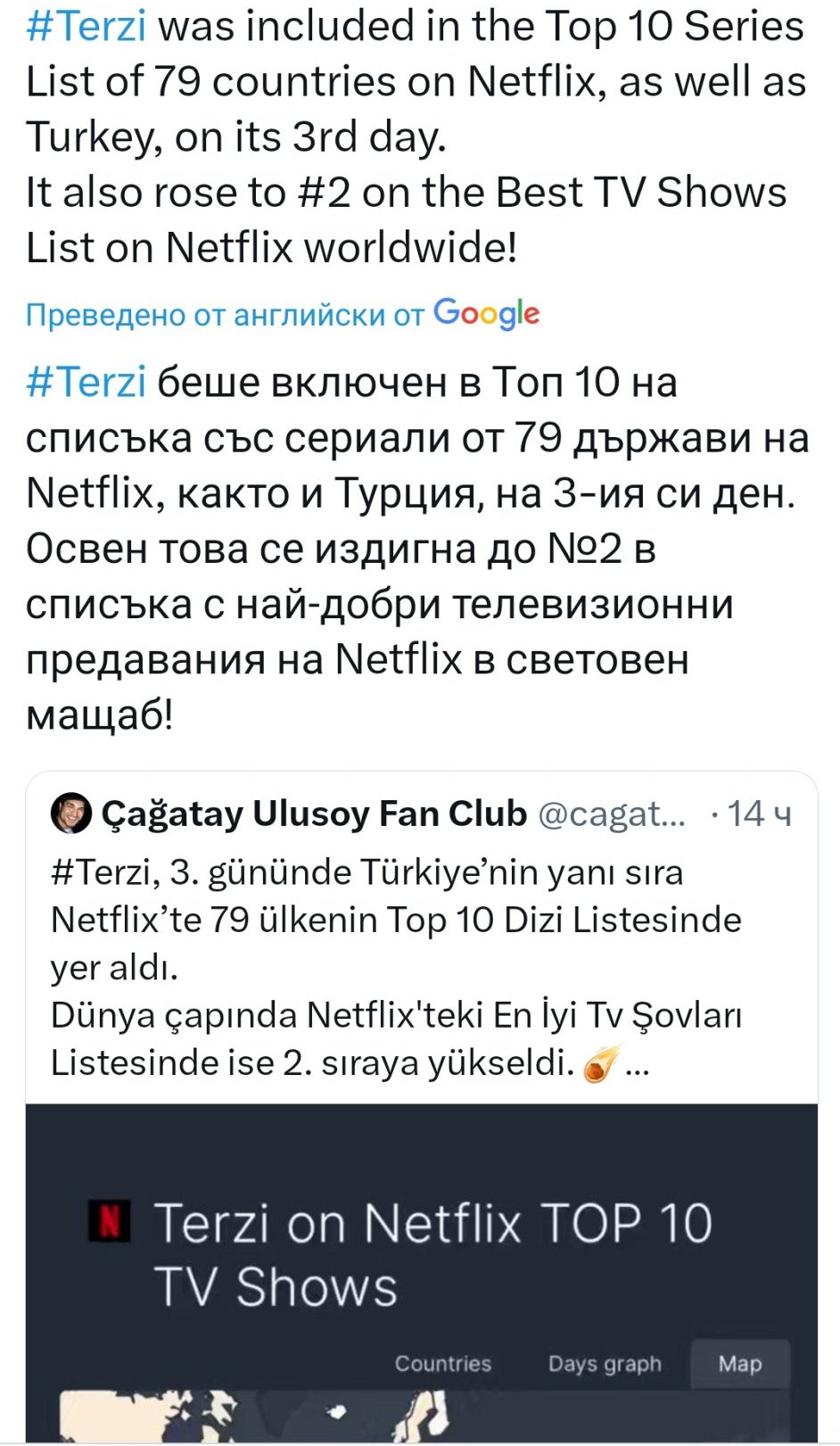840x1446 pixels.
Task: Open the quoted Çağatay Ulusoy Fan Club tweet
Action: click(x=421, y=937)
